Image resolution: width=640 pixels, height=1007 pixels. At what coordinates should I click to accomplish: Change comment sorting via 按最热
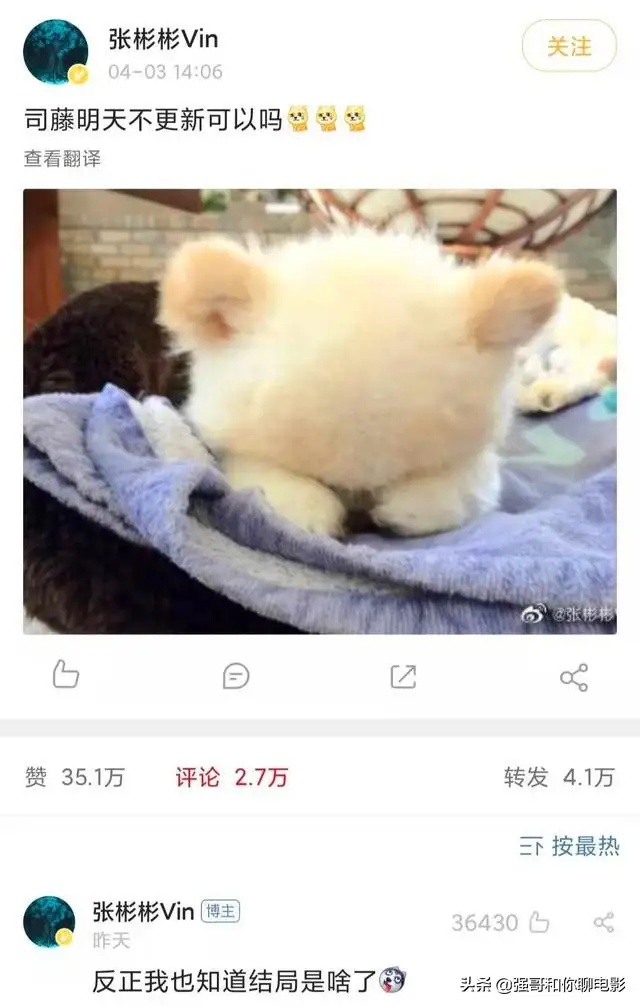point(570,846)
